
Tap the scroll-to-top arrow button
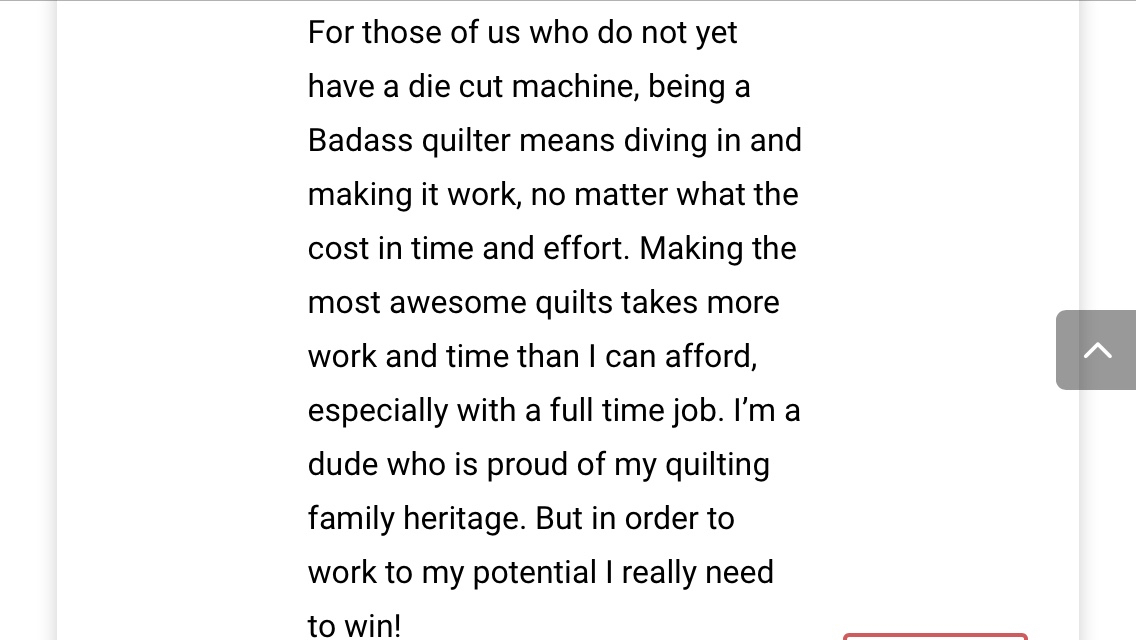tap(1096, 350)
